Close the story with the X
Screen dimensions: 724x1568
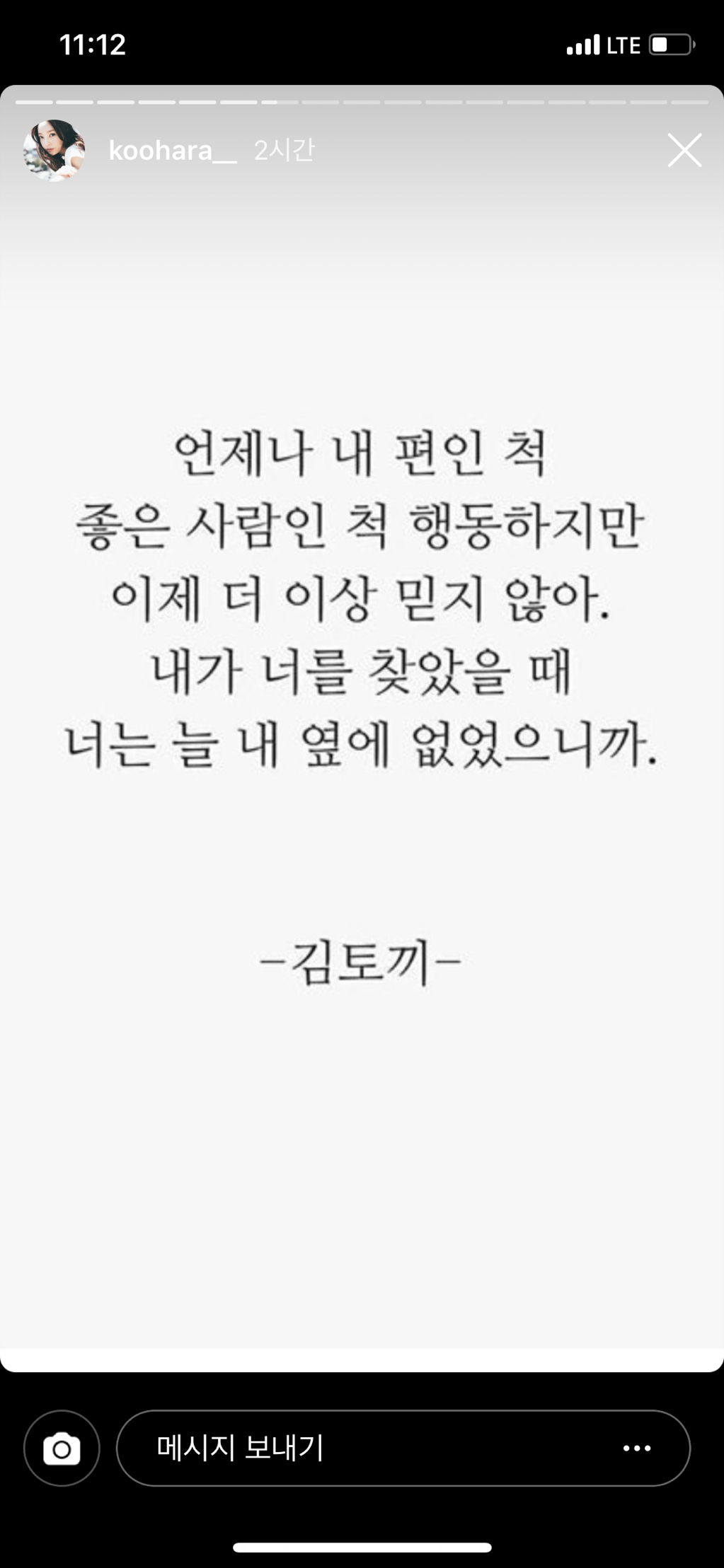tap(684, 151)
